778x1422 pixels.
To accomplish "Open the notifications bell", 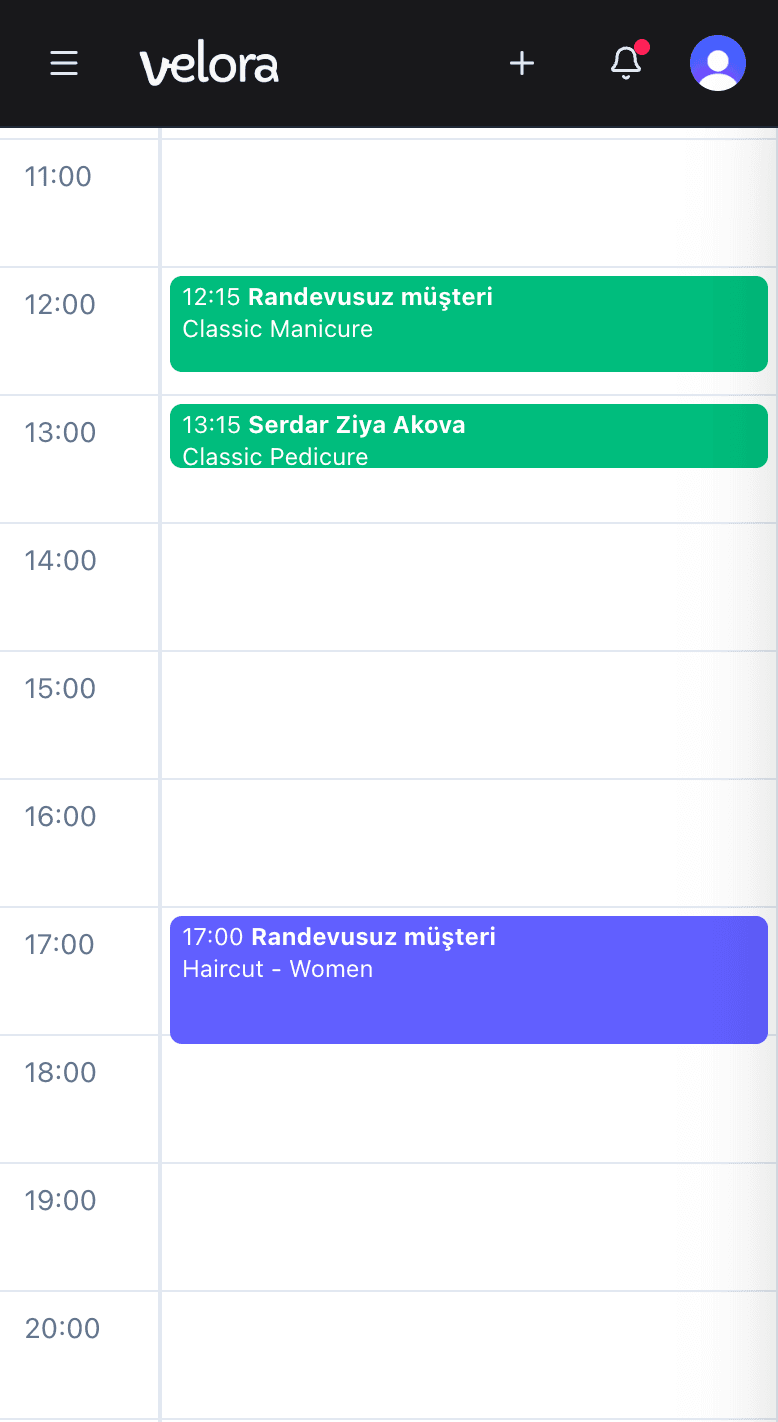I will pyautogui.click(x=626, y=64).
